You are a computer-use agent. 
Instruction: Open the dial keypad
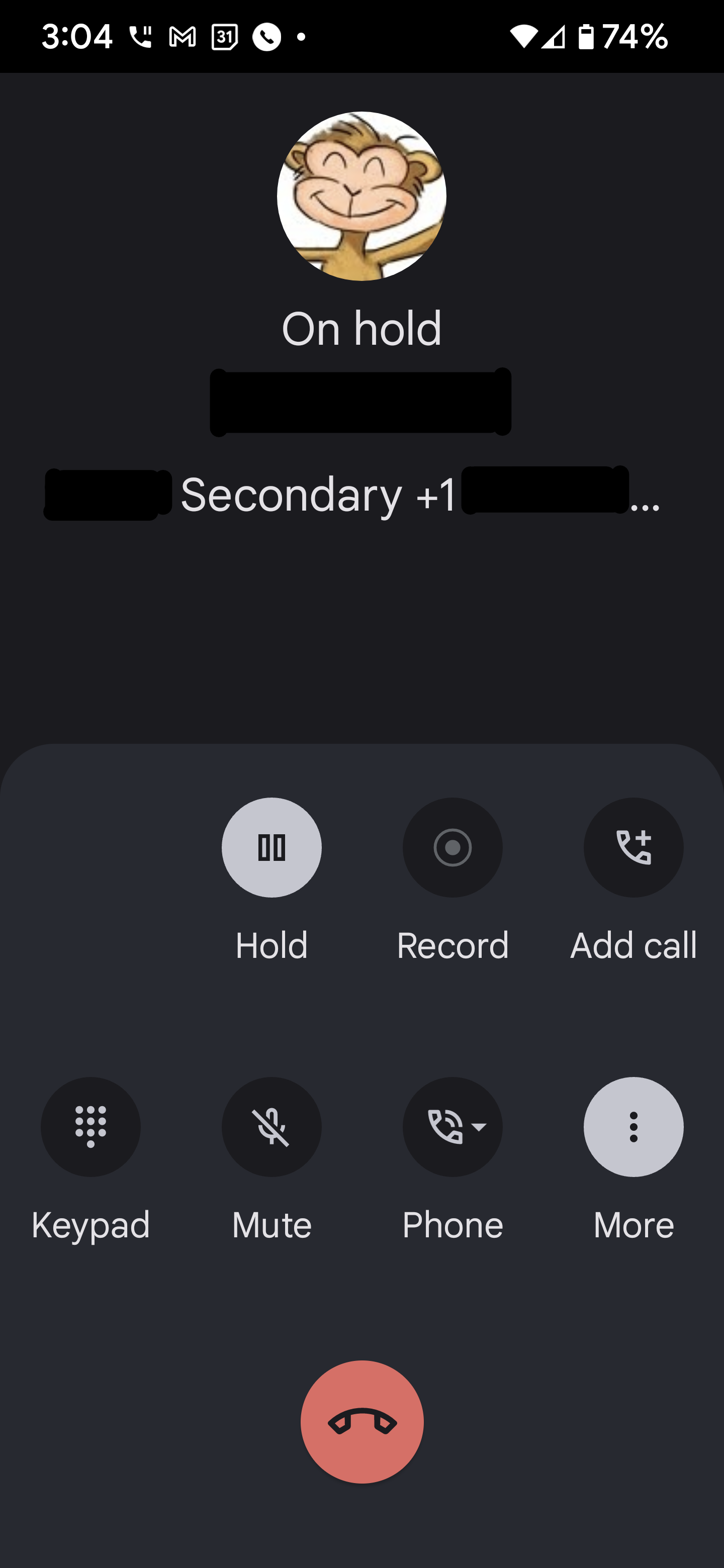[x=90, y=1127]
